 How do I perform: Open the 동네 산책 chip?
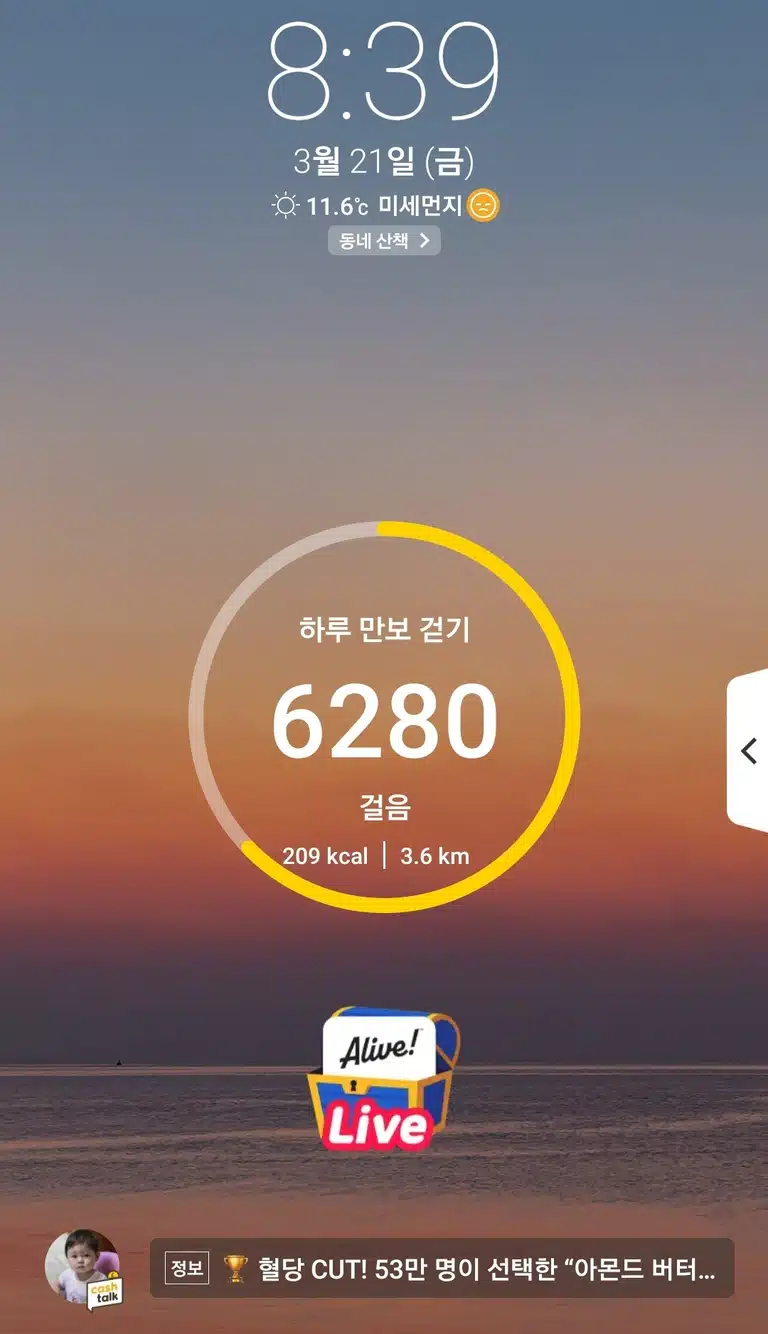point(384,240)
